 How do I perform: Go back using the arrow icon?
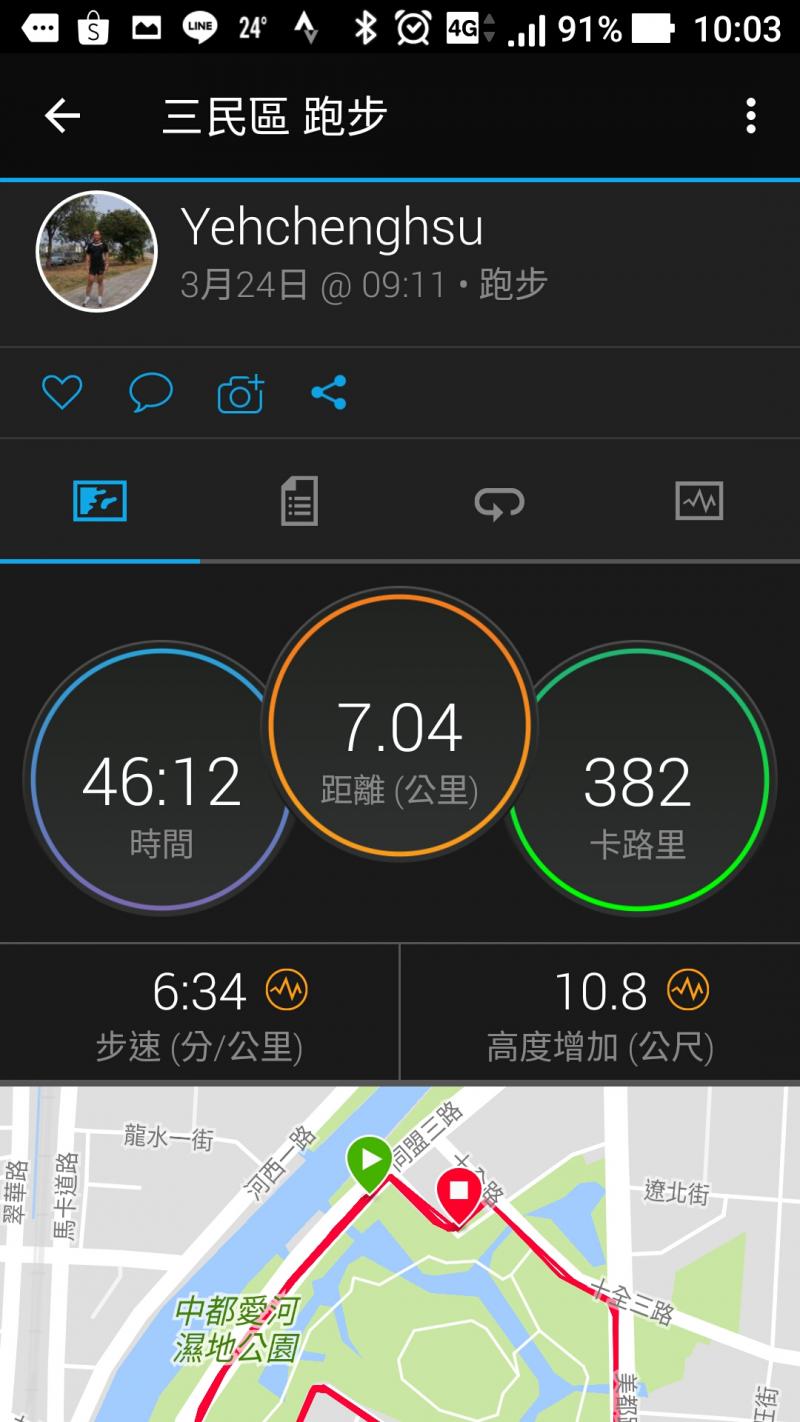pyautogui.click(x=62, y=116)
